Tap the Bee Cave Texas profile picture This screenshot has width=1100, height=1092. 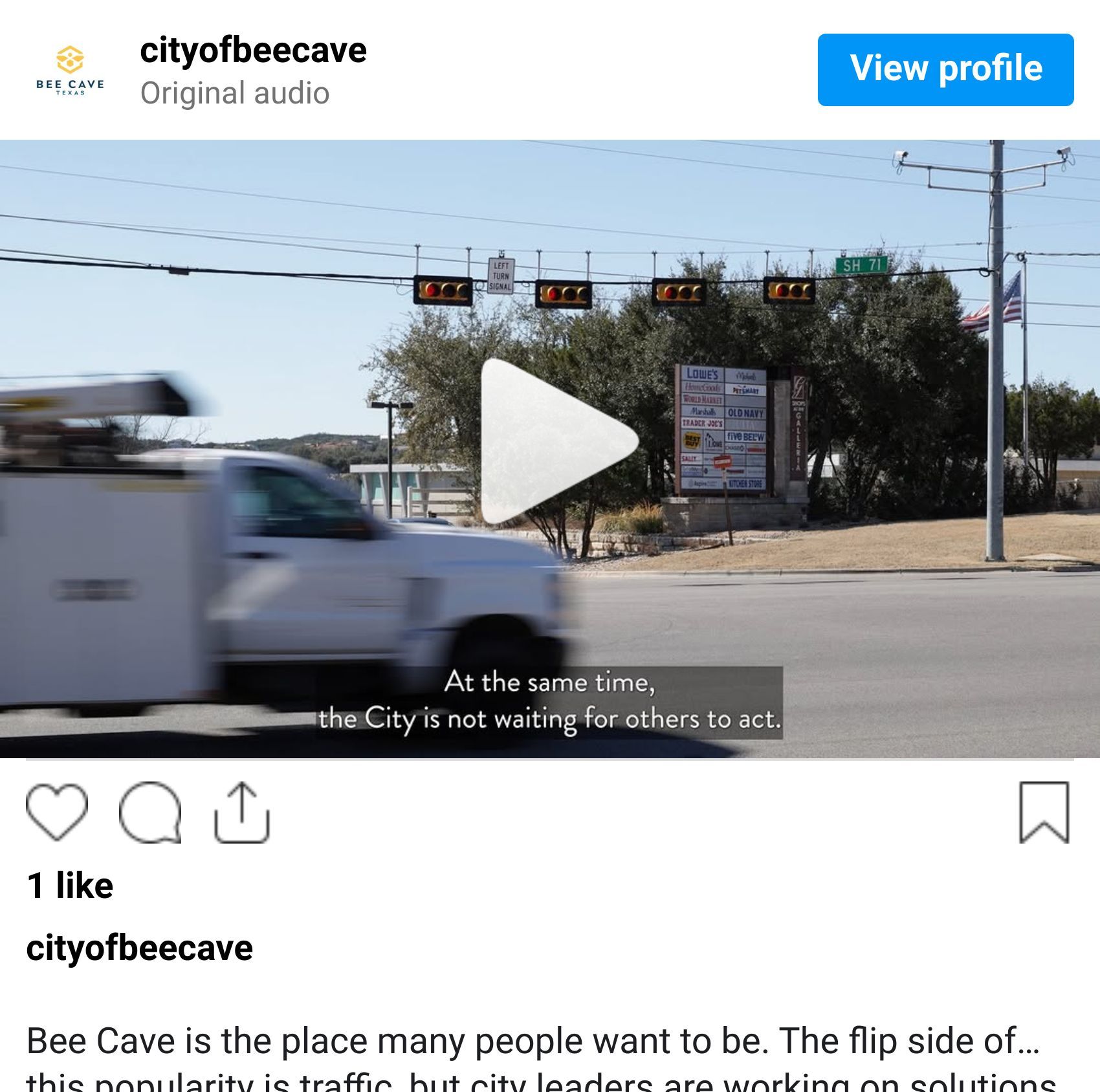click(70, 70)
